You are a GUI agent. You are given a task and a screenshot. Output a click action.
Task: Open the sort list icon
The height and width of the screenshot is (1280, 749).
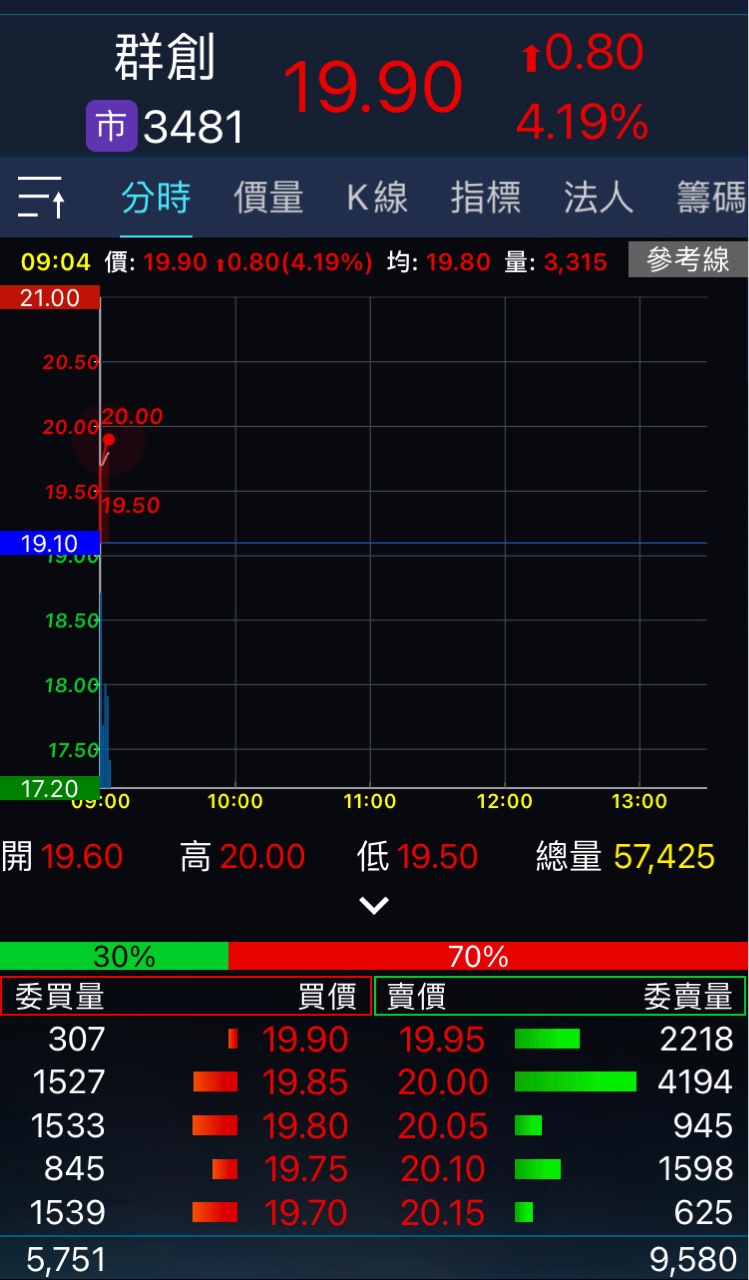pos(42,197)
